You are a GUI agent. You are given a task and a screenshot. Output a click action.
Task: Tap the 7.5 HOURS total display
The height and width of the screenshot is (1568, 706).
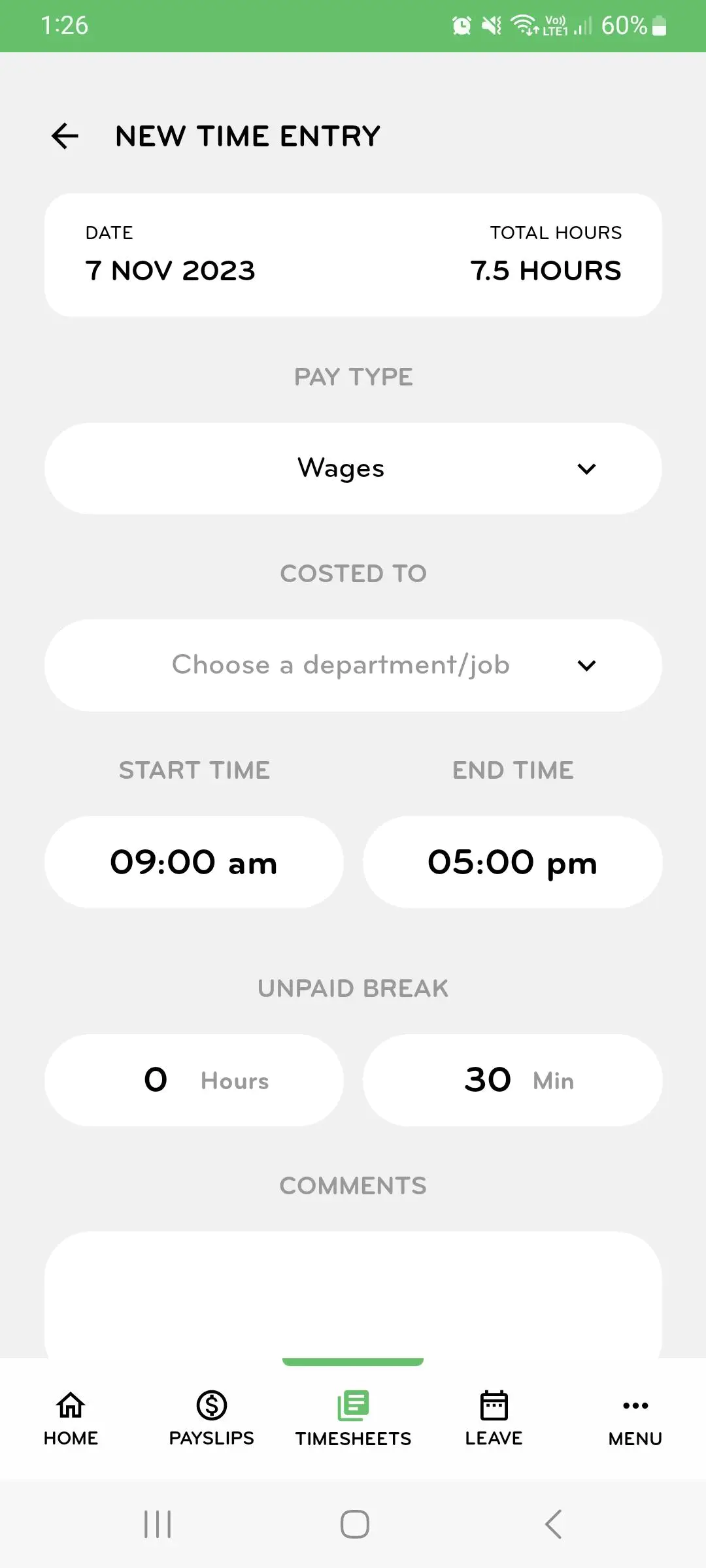coord(546,270)
